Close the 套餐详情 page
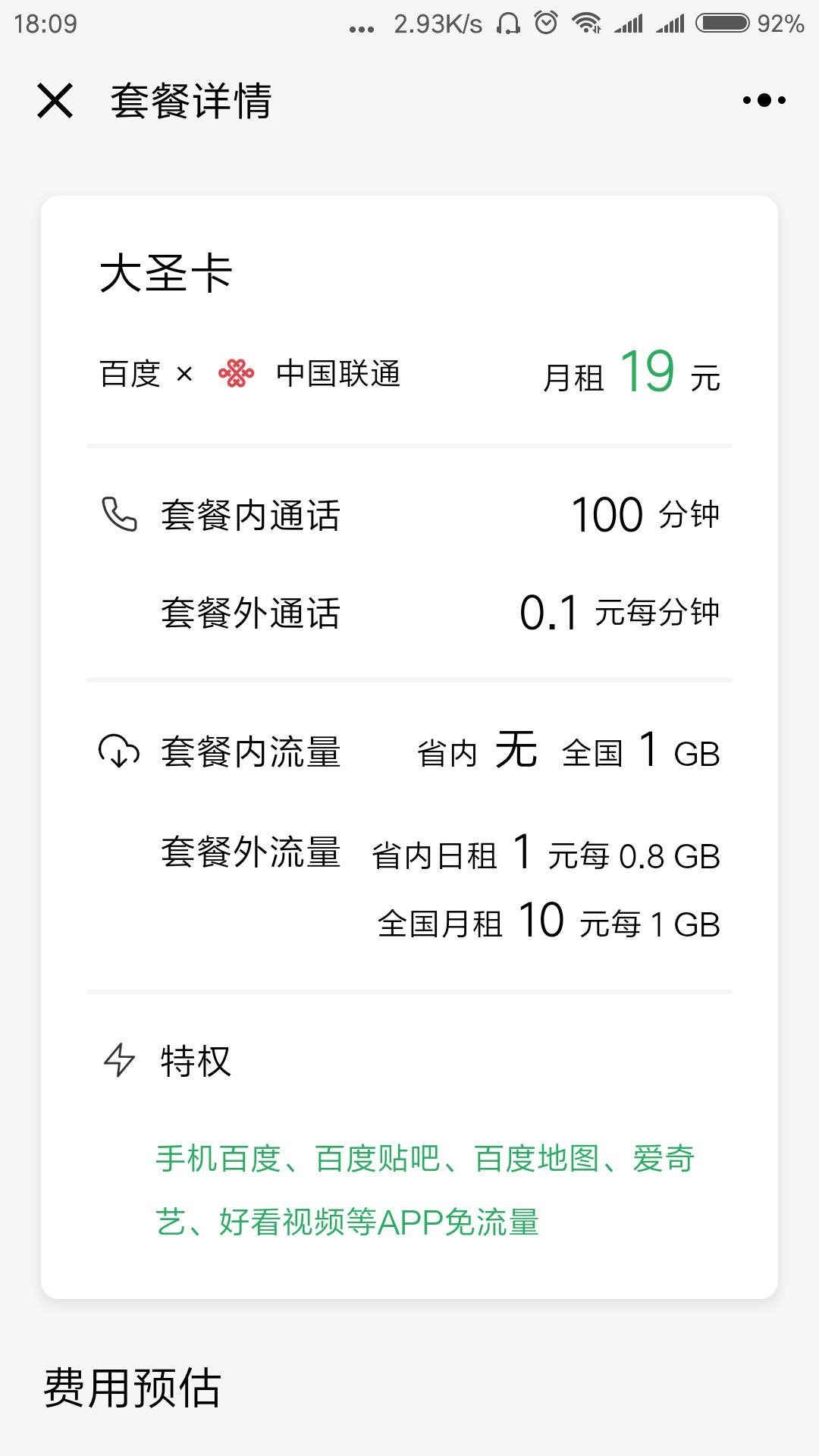 (55, 101)
